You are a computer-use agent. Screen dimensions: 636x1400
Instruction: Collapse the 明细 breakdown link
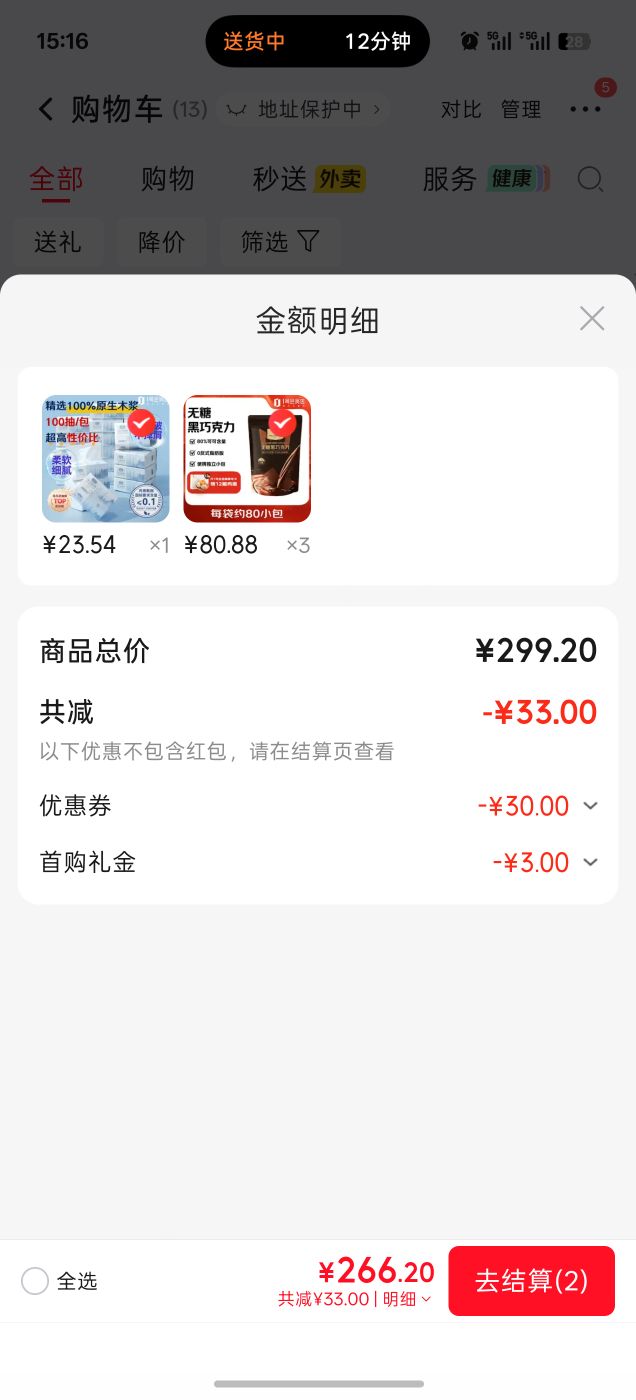pyautogui.click(x=407, y=1299)
